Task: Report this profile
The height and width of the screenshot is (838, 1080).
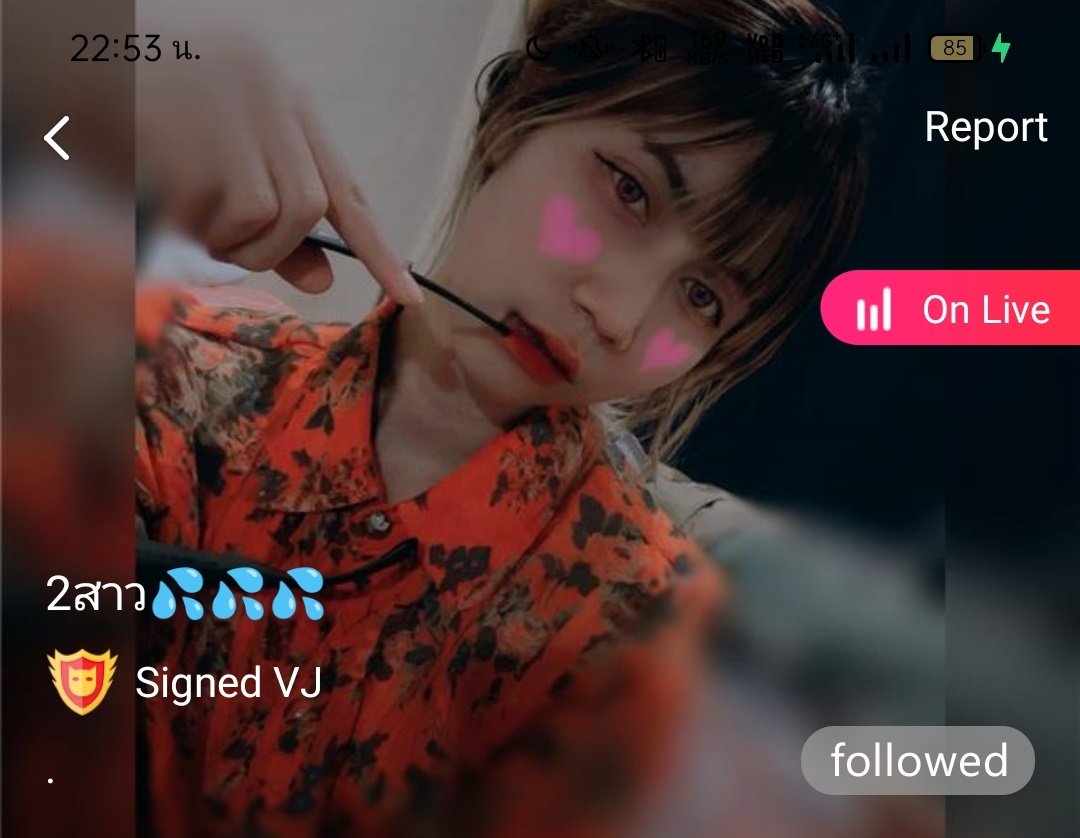Action: (x=985, y=127)
